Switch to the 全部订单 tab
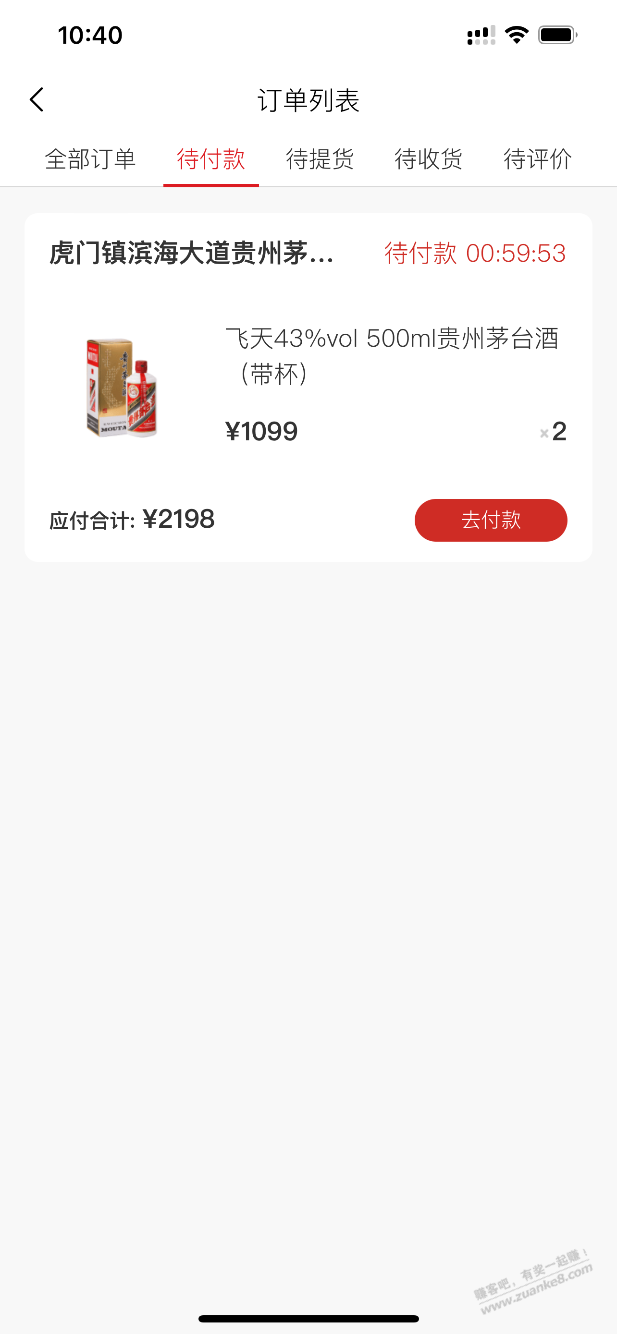Screen dimensions: 617x1334 click(x=90, y=159)
